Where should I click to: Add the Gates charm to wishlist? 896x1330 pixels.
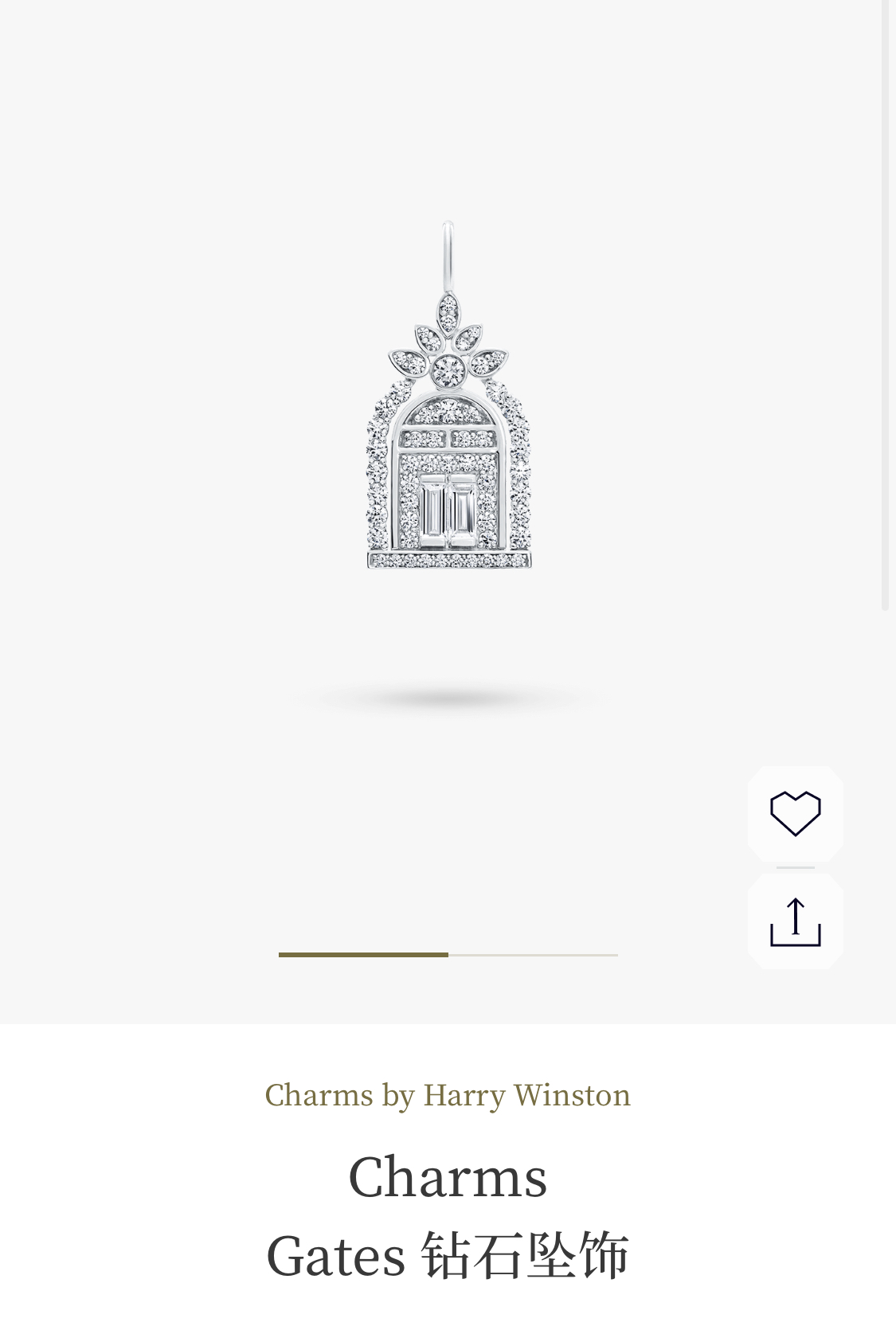pyautogui.click(x=795, y=813)
